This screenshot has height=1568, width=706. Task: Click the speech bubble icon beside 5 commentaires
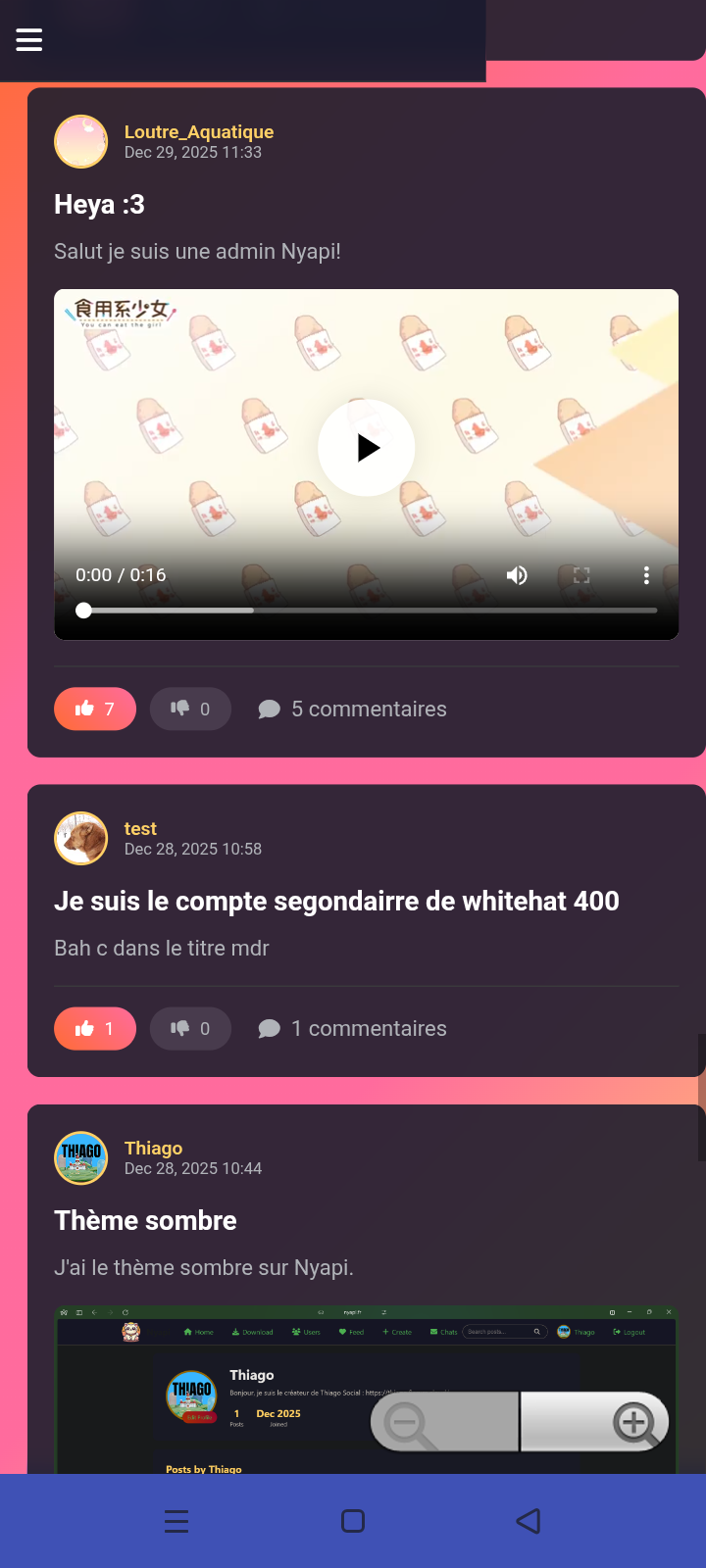coord(269,708)
